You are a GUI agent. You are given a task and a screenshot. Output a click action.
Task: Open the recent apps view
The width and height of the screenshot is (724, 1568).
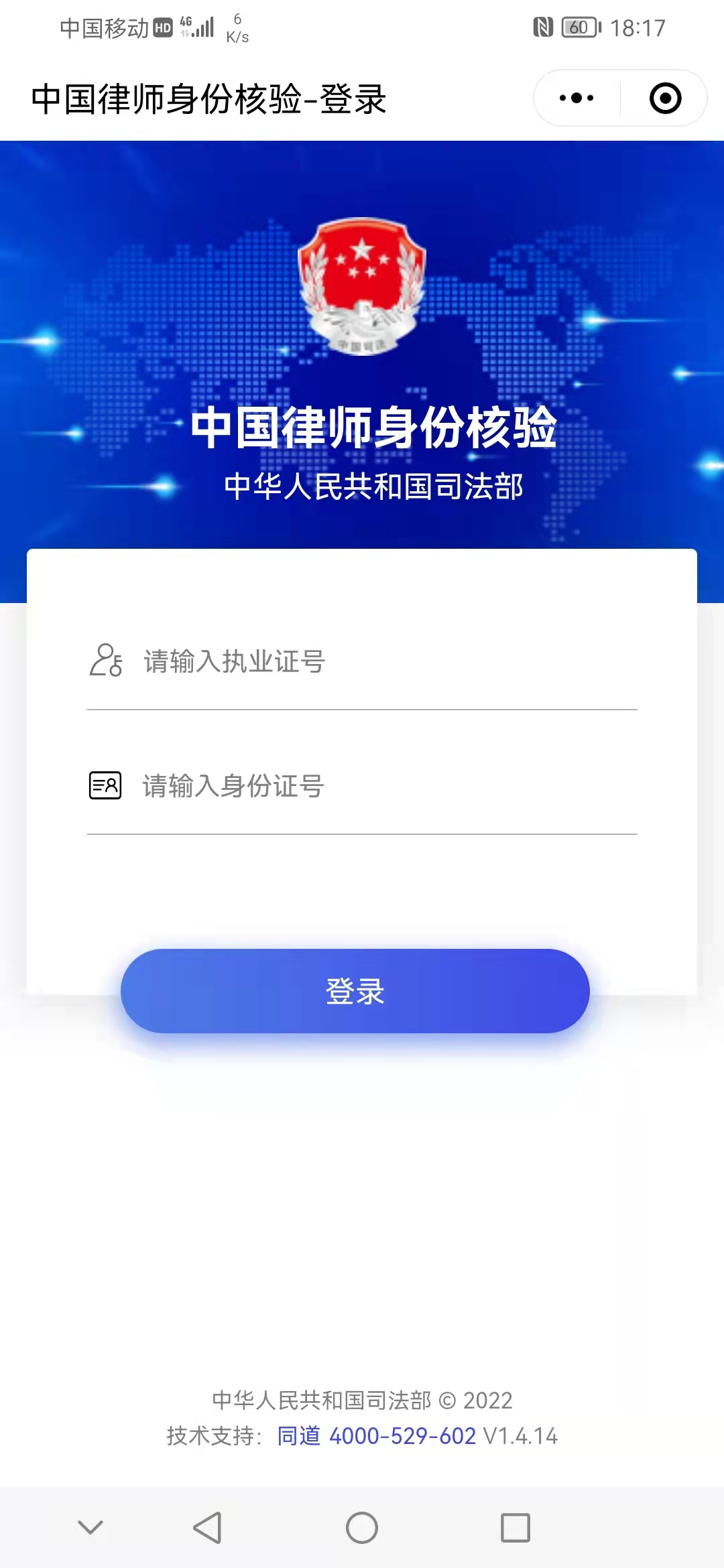coord(516,1528)
